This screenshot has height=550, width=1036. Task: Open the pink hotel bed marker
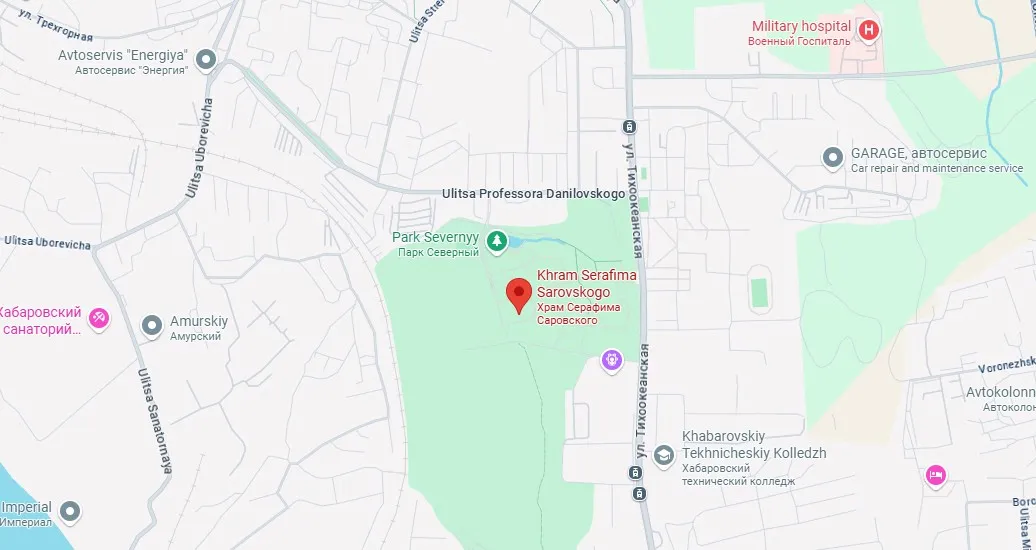pos(935,475)
